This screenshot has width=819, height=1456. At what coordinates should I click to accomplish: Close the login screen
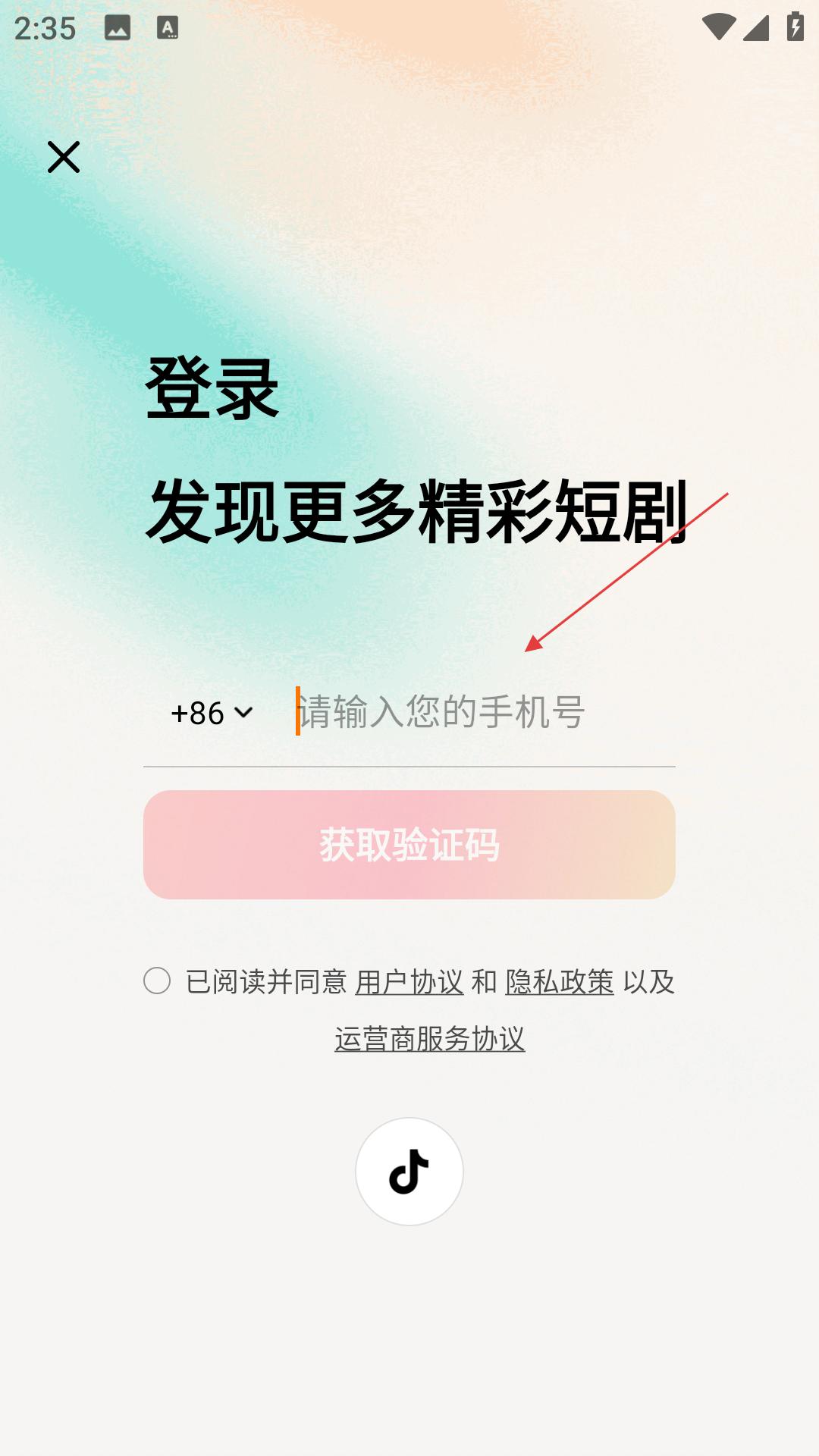coord(64,157)
